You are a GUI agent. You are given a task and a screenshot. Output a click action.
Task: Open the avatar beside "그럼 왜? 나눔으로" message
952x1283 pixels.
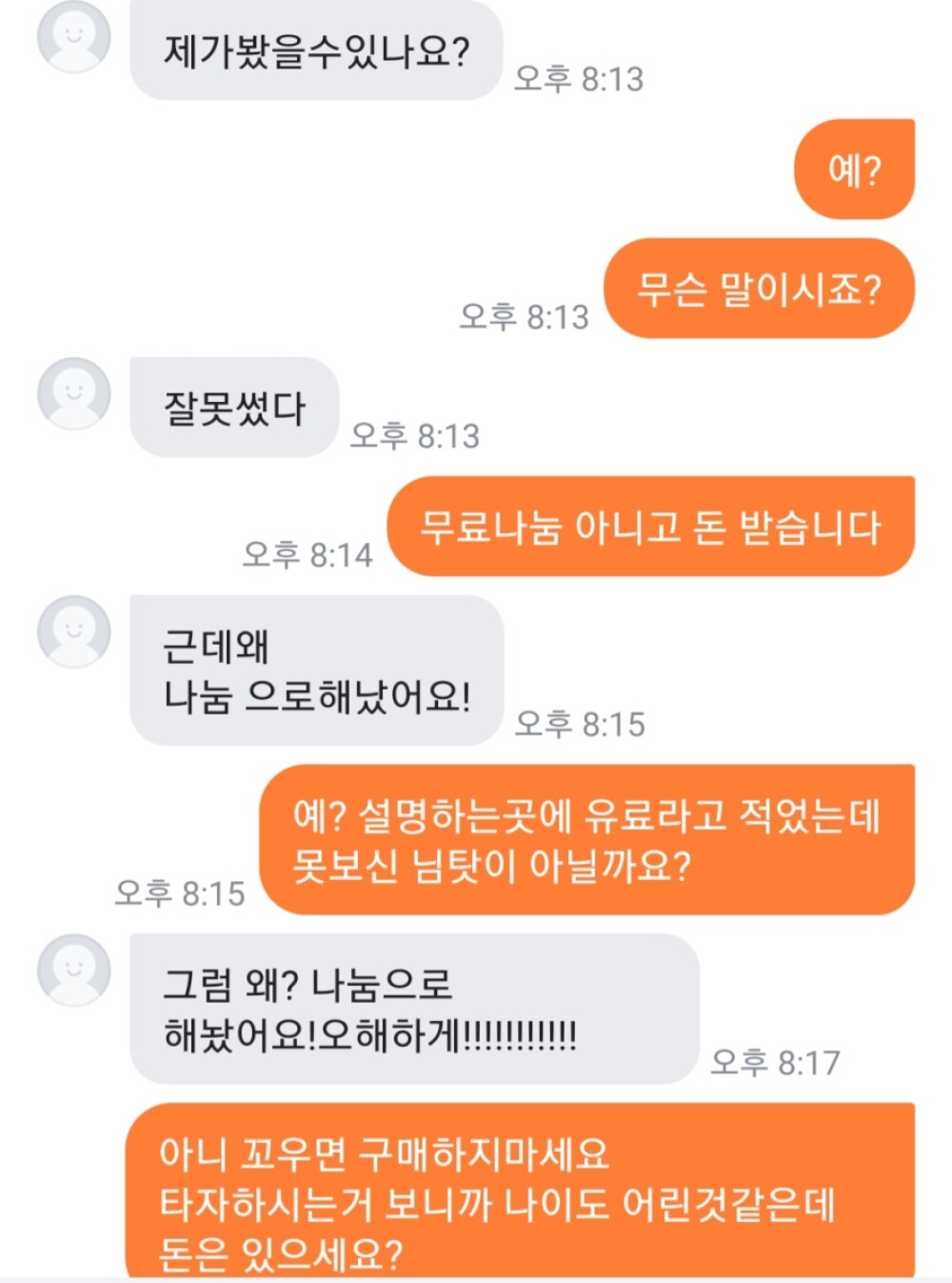click(x=73, y=970)
